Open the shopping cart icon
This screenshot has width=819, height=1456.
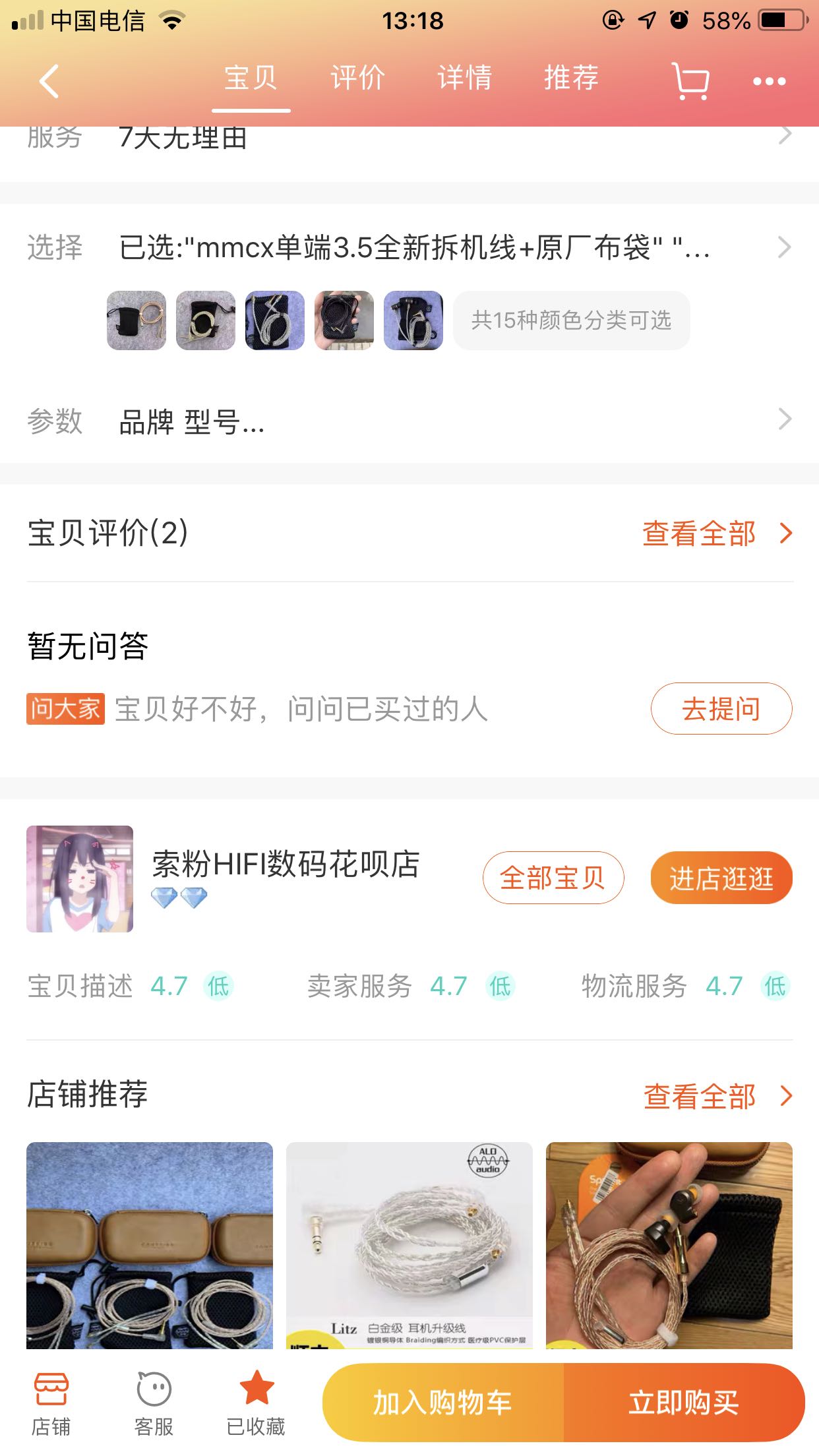point(690,81)
